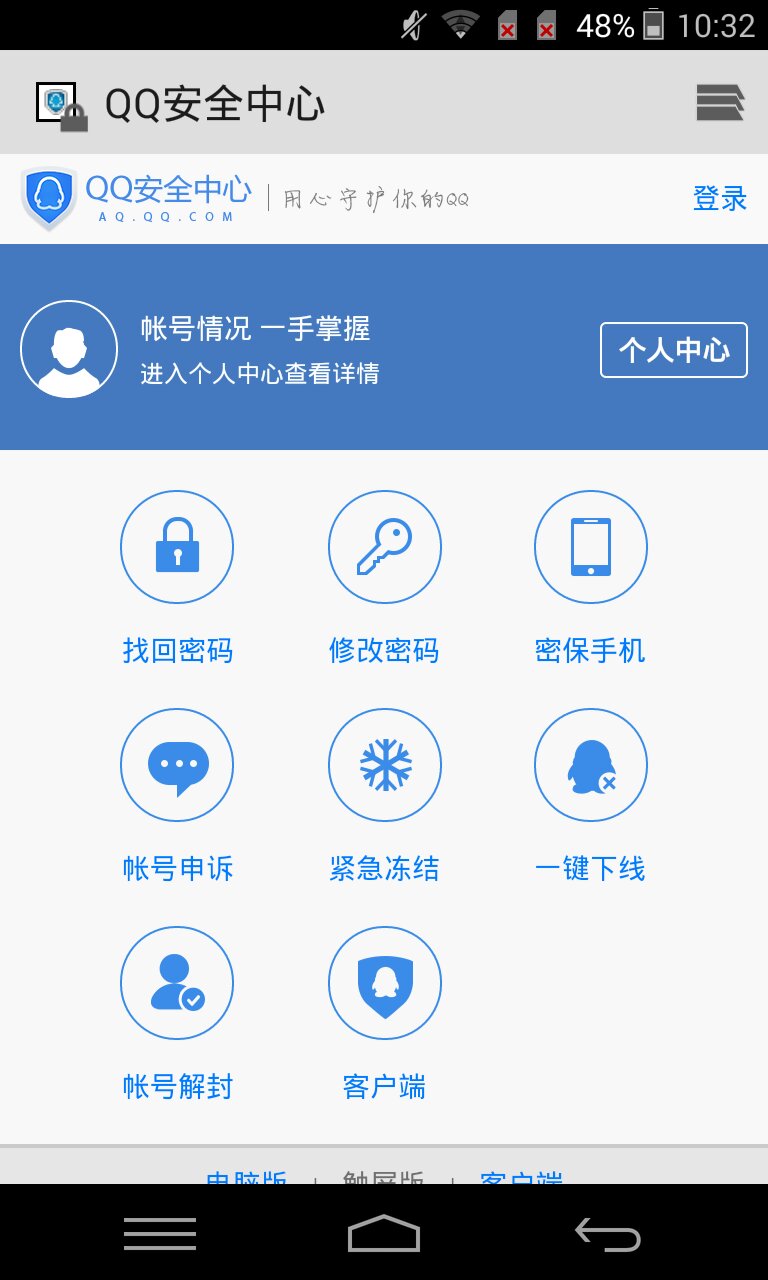
Task: Open the 个人中心 button
Action: point(673,350)
